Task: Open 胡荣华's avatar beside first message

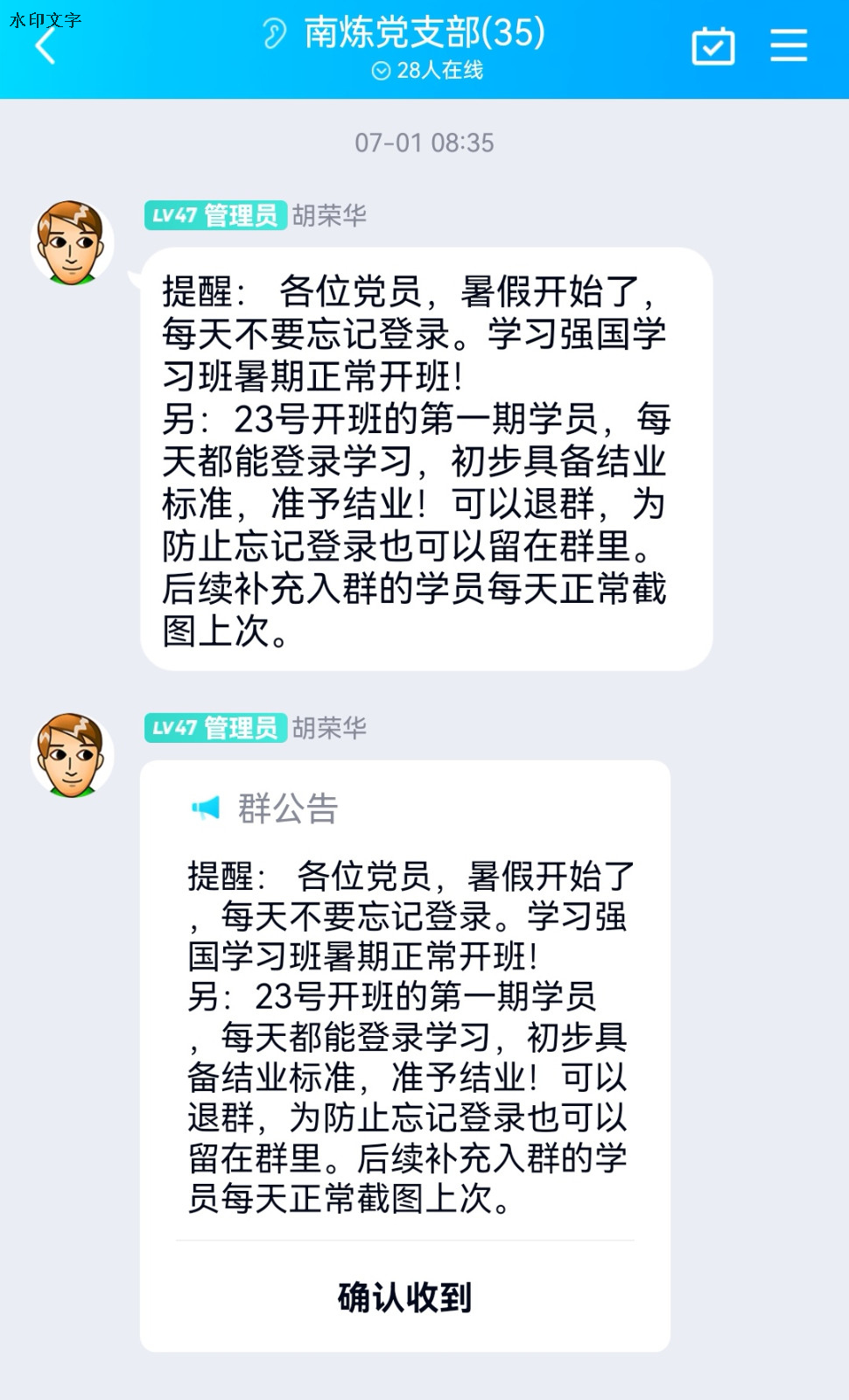Action: pos(72,243)
